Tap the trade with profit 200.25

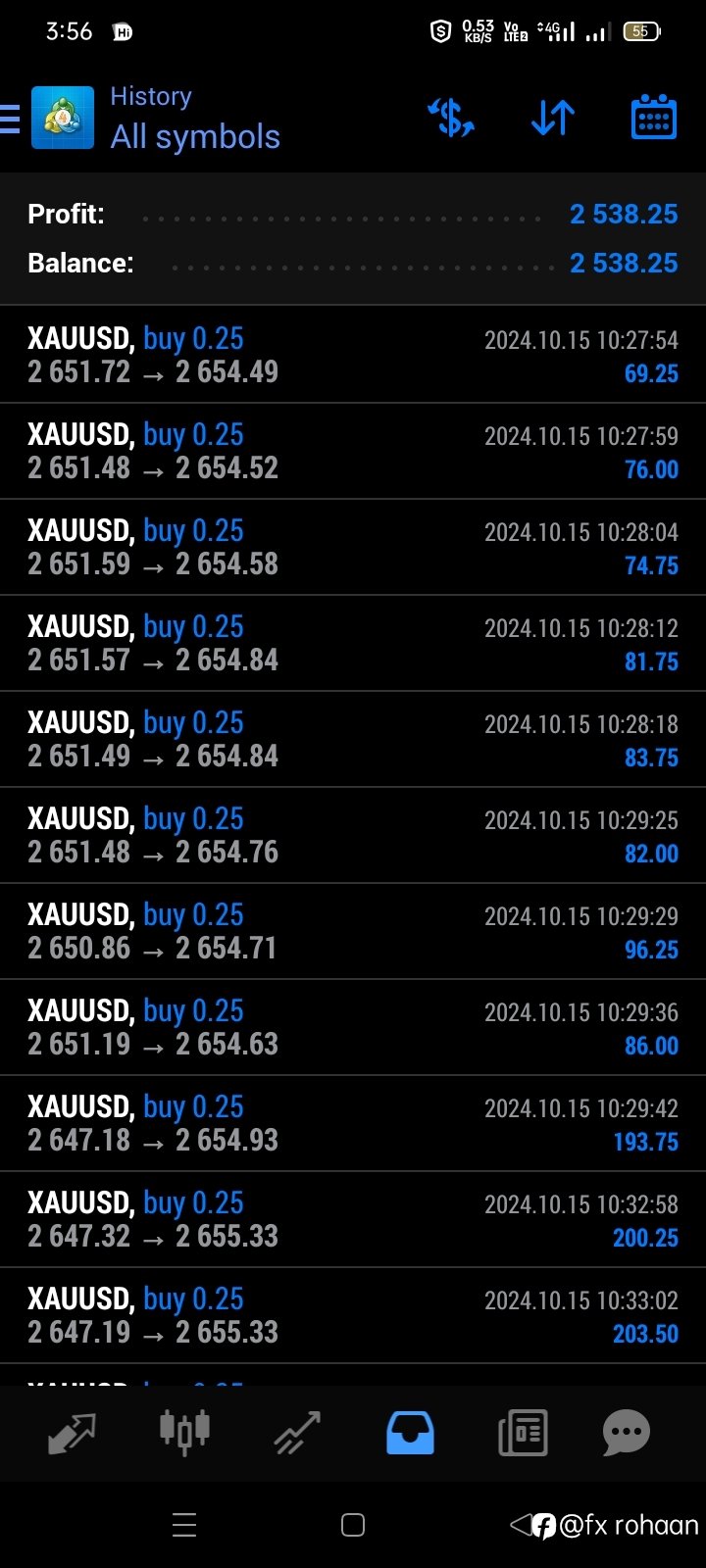point(353,1219)
